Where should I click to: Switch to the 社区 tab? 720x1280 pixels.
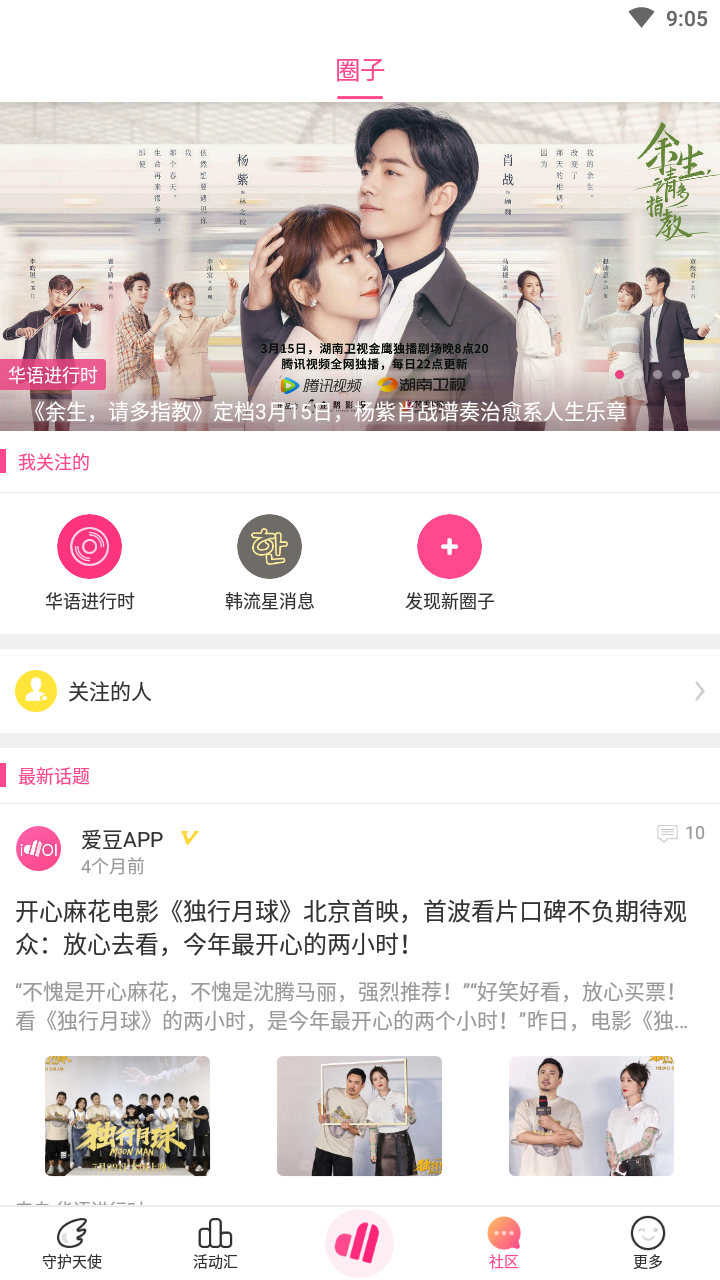[504, 1244]
